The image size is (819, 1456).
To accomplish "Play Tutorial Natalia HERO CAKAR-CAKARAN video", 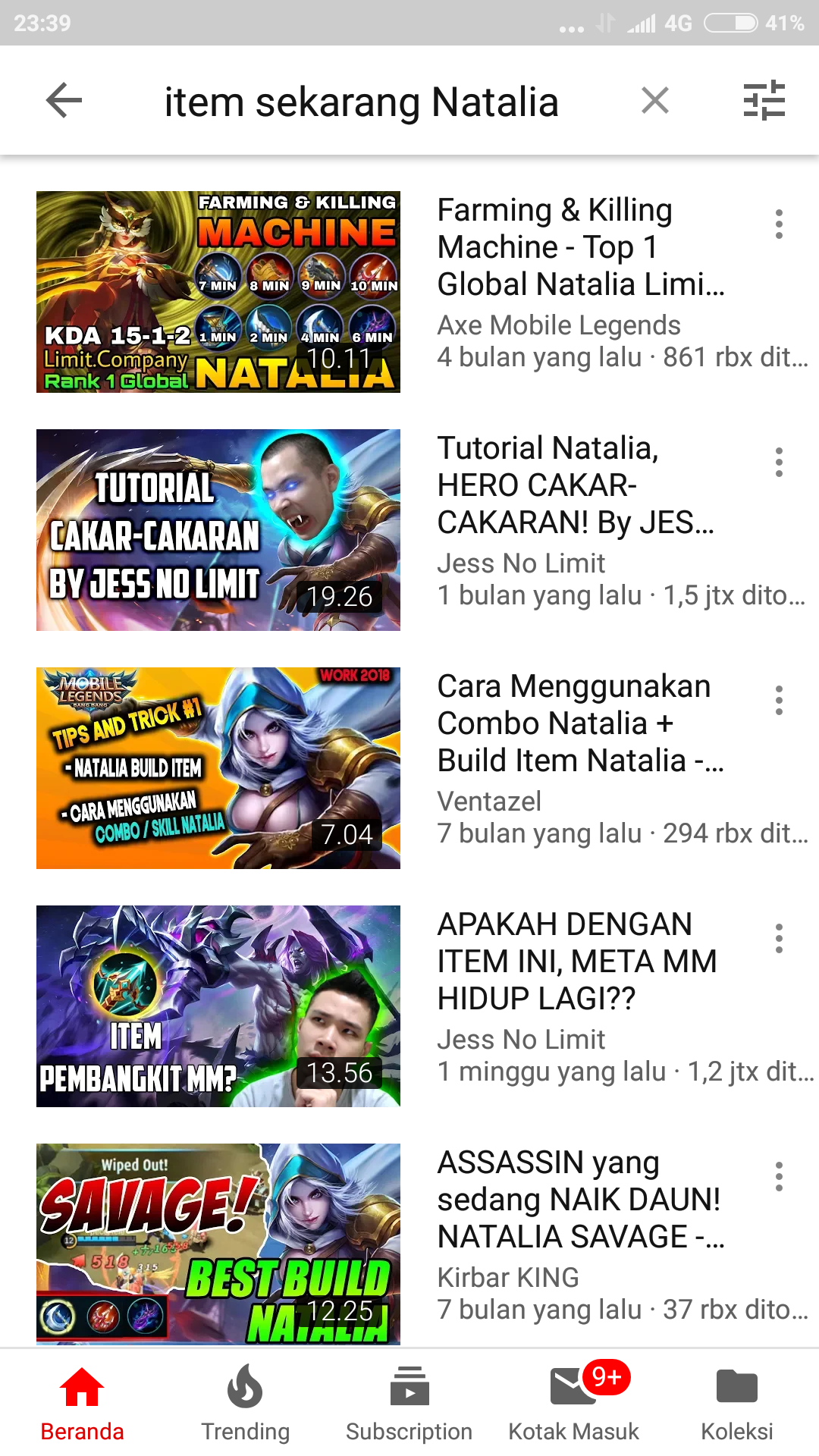I will pos(218,530).
